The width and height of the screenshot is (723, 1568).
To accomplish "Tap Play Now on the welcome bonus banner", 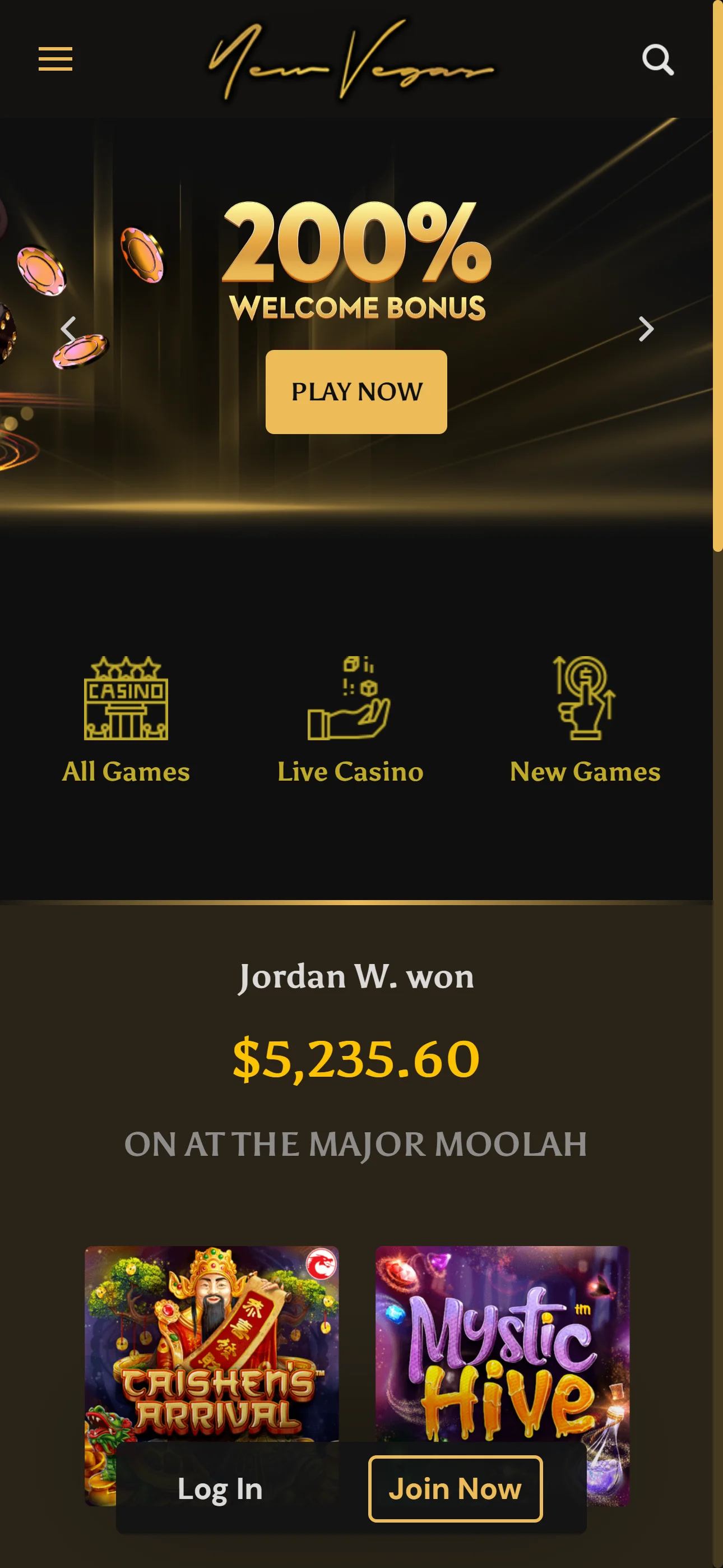I will (x=356, y=391).
